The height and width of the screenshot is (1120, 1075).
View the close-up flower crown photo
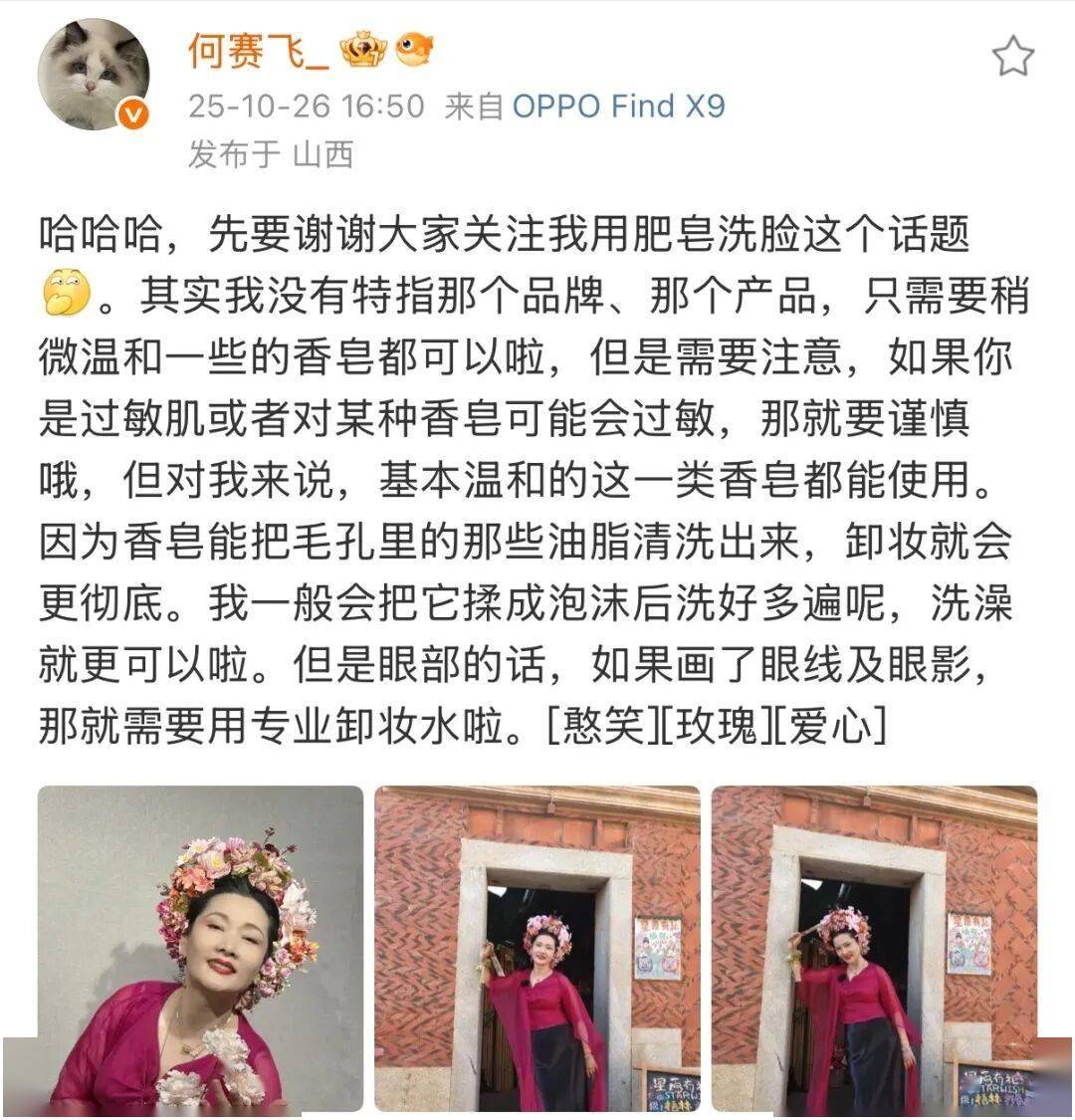(x=200, y=948)
